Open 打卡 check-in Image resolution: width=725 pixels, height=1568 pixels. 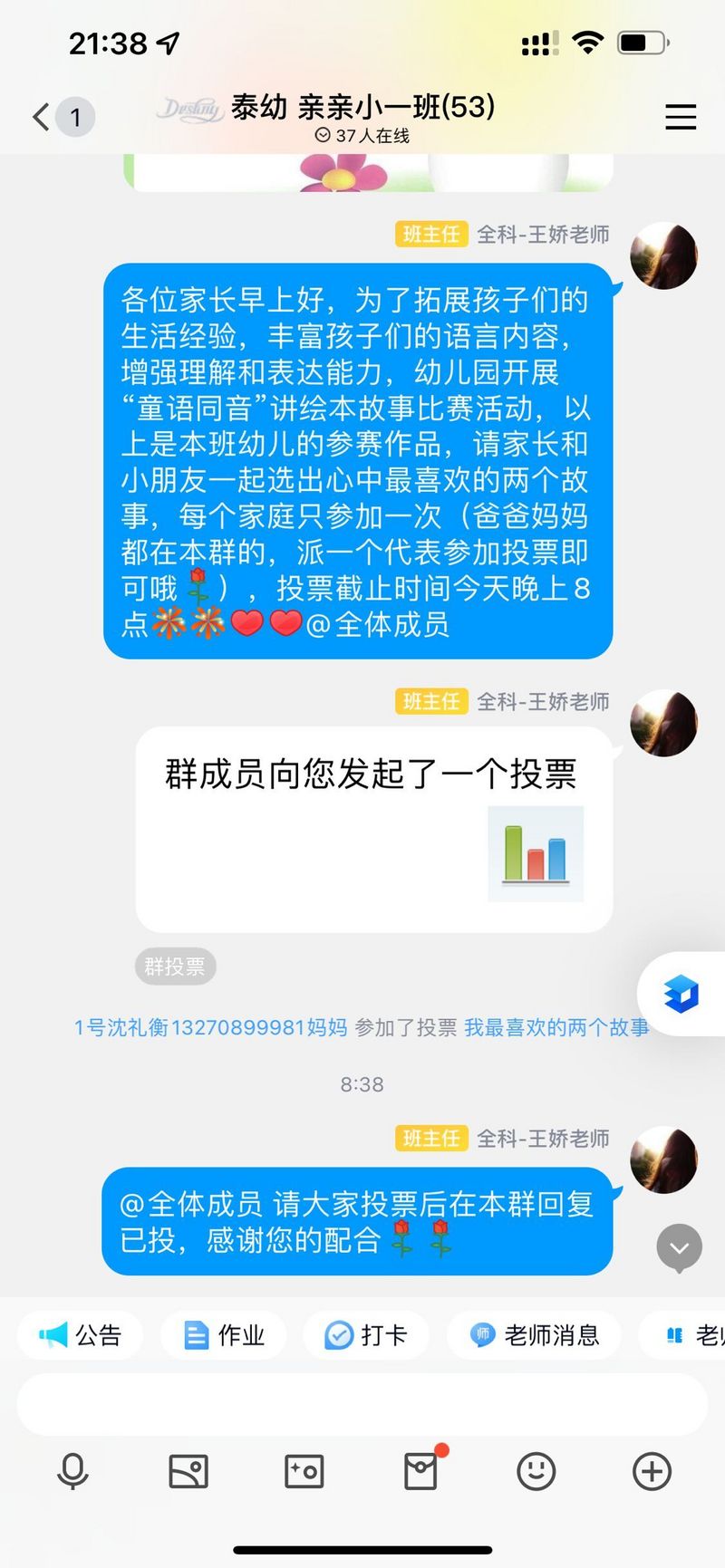point(366,1334)
